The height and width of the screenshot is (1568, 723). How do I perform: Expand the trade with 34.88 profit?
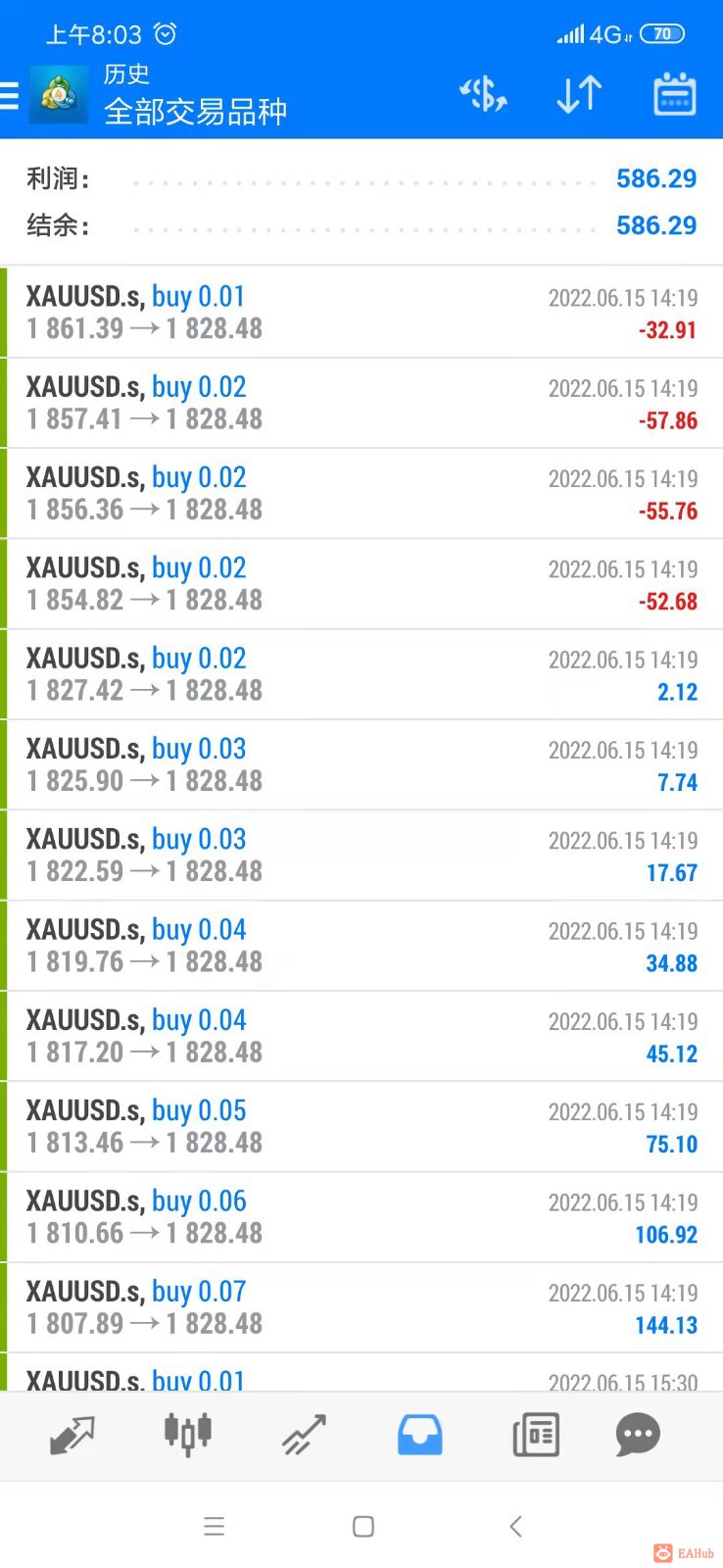(x=361, y=946)
